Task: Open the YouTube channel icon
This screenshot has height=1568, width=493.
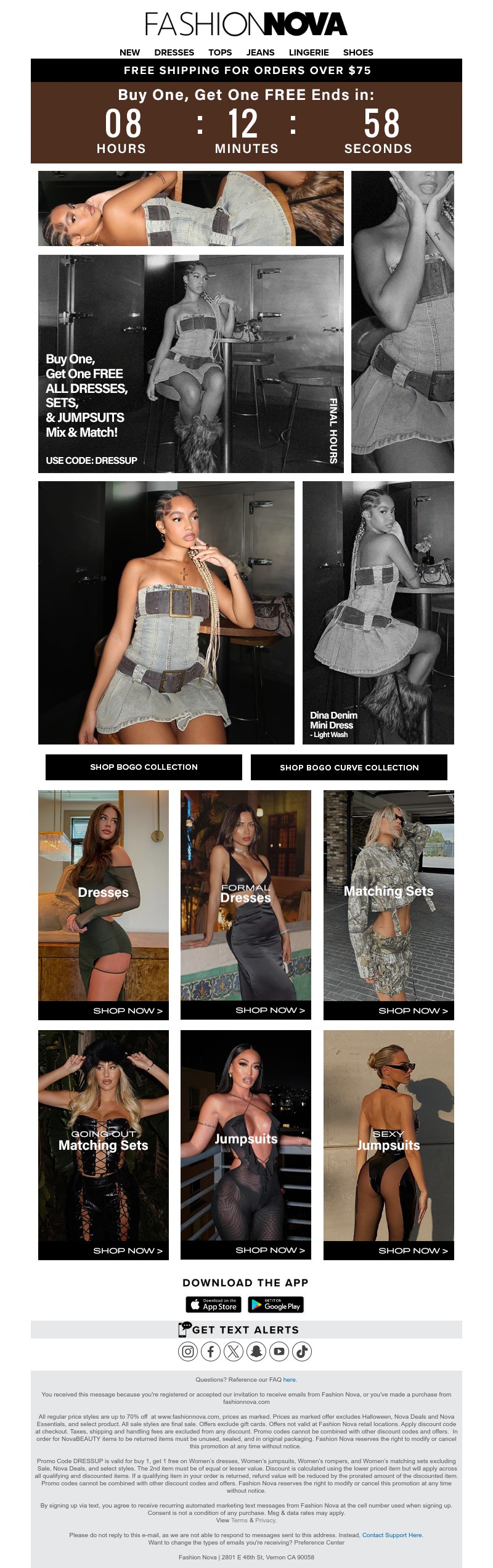Action: (x=279, y=1351)
